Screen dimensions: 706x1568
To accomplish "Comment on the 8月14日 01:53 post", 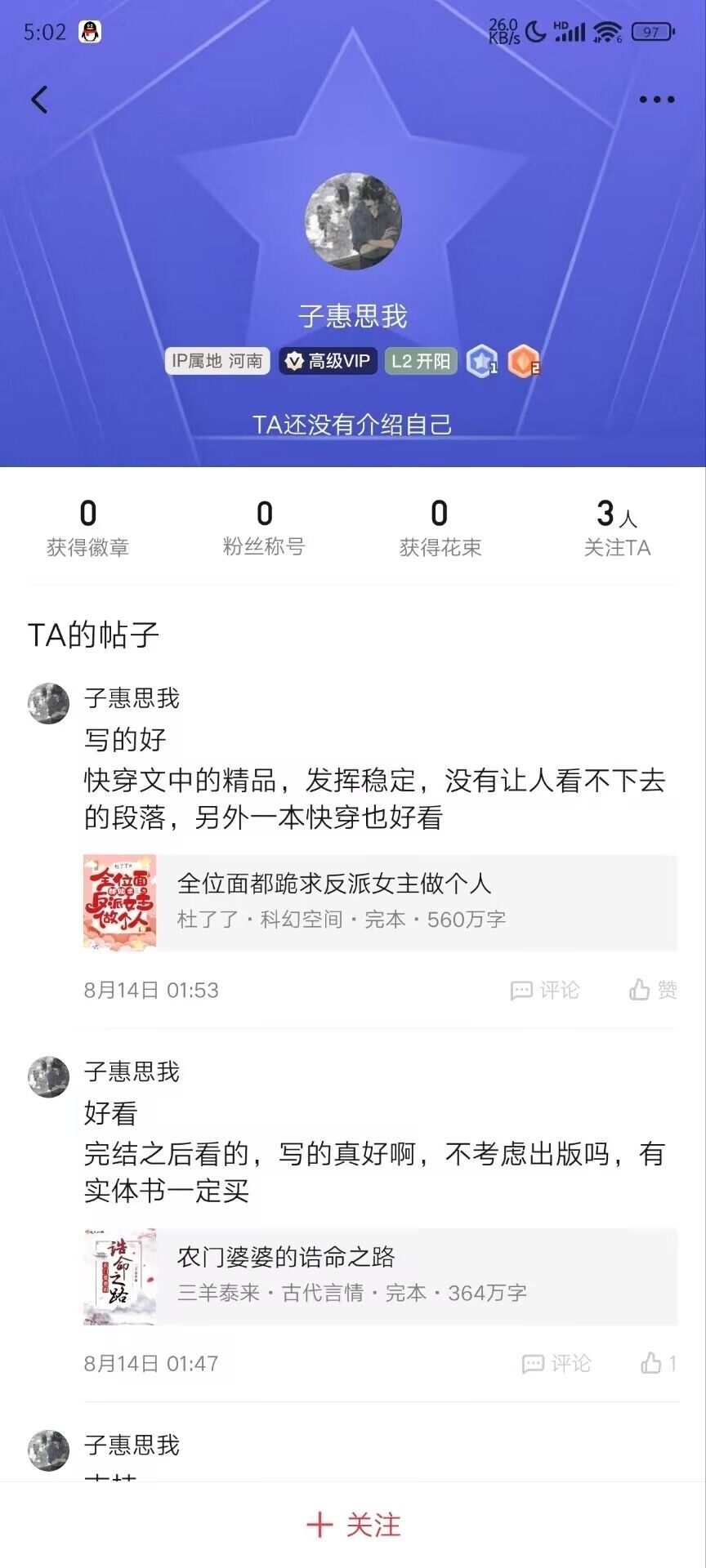I will click(x=545, y=991).
